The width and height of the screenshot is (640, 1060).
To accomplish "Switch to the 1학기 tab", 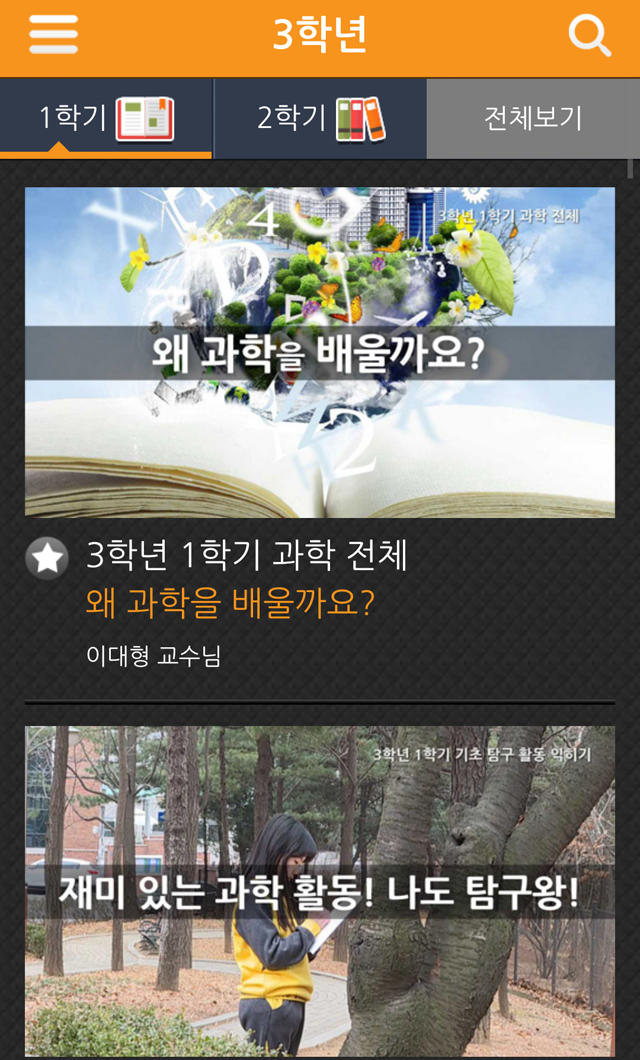I will [x=106, y=118].
